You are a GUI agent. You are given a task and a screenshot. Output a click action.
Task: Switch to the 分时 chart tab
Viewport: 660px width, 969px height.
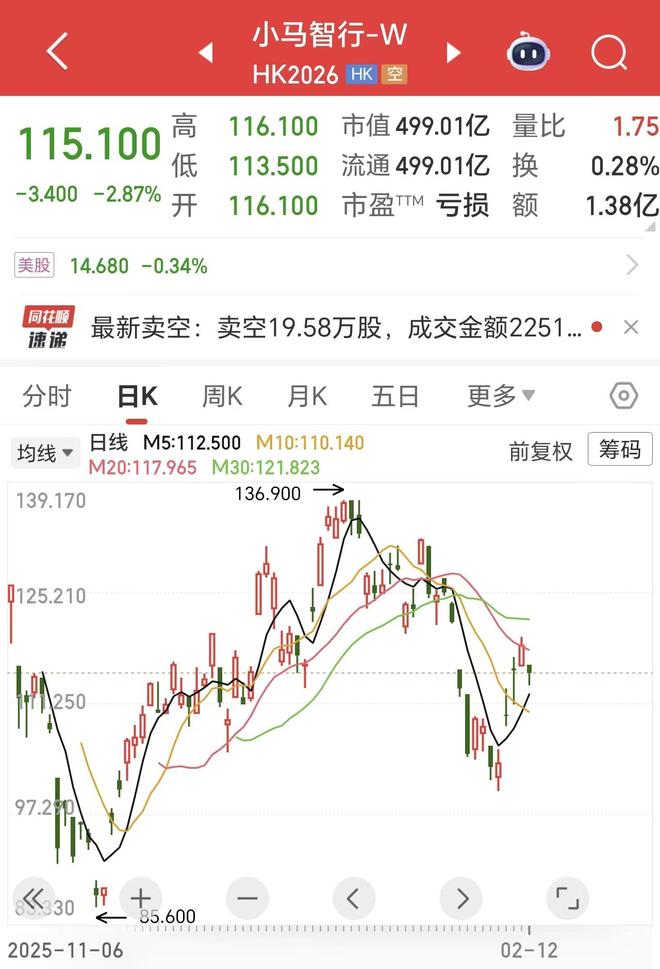click(x=47, y=396)
